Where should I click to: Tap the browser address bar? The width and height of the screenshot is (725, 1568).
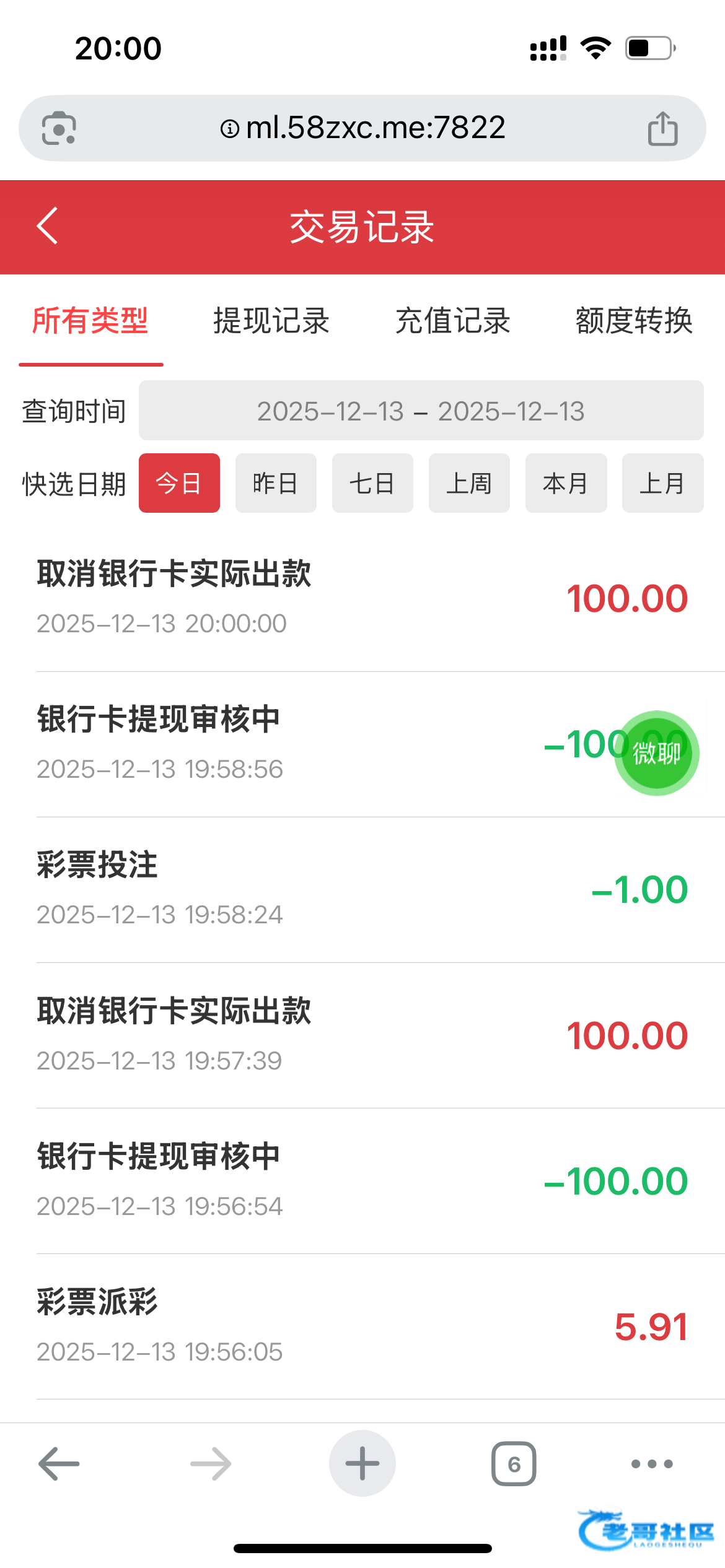[x=362, y=128]
